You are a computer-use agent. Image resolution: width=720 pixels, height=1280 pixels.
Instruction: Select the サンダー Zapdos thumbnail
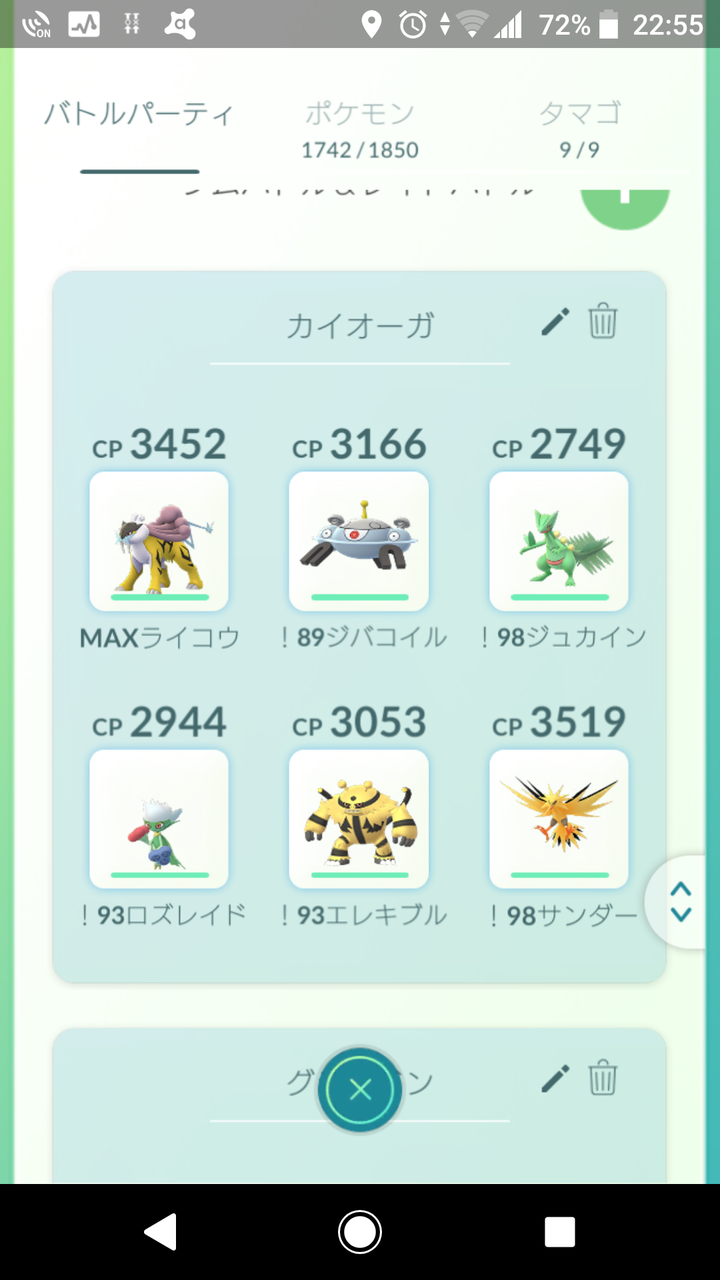tap(558, 818)
